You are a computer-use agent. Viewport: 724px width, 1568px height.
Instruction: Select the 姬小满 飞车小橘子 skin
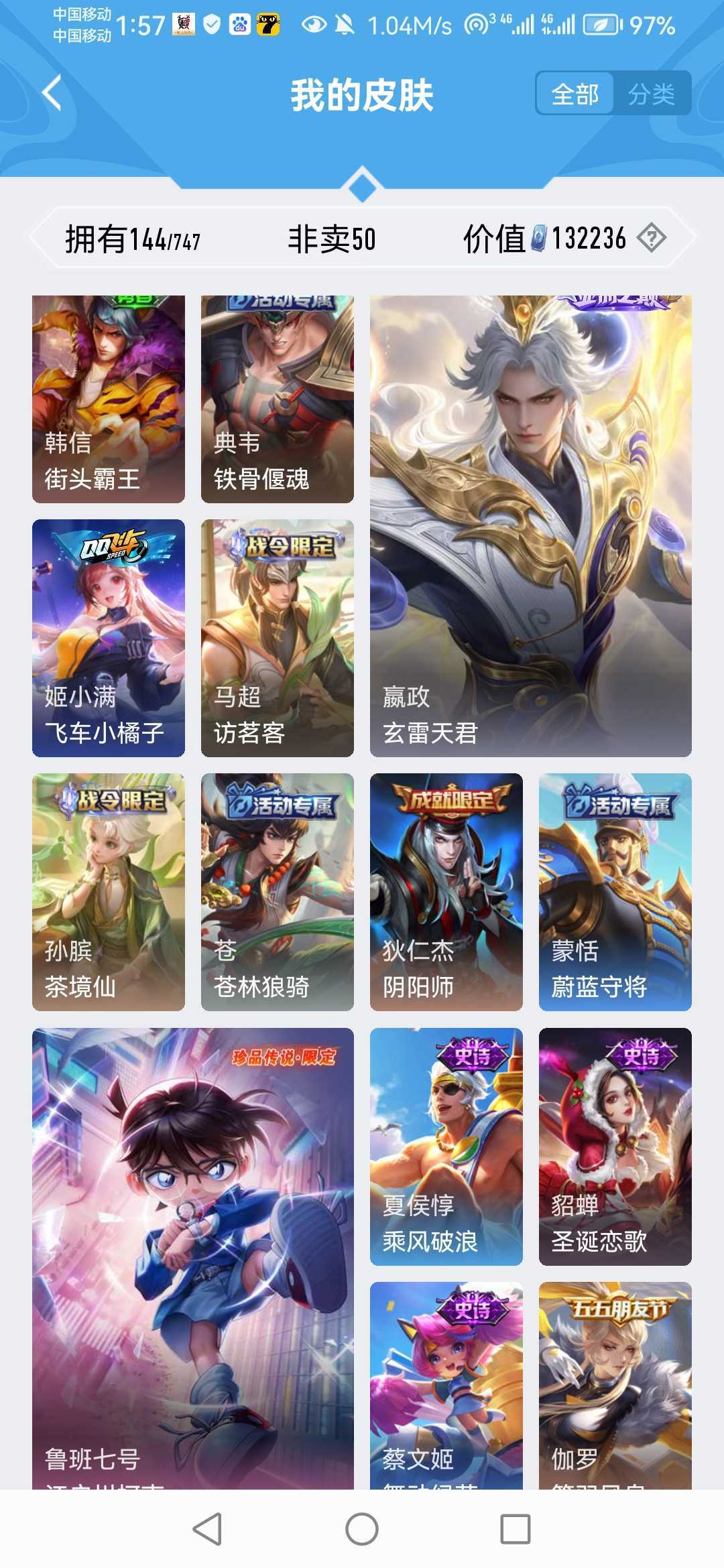(x=109, y=638)
